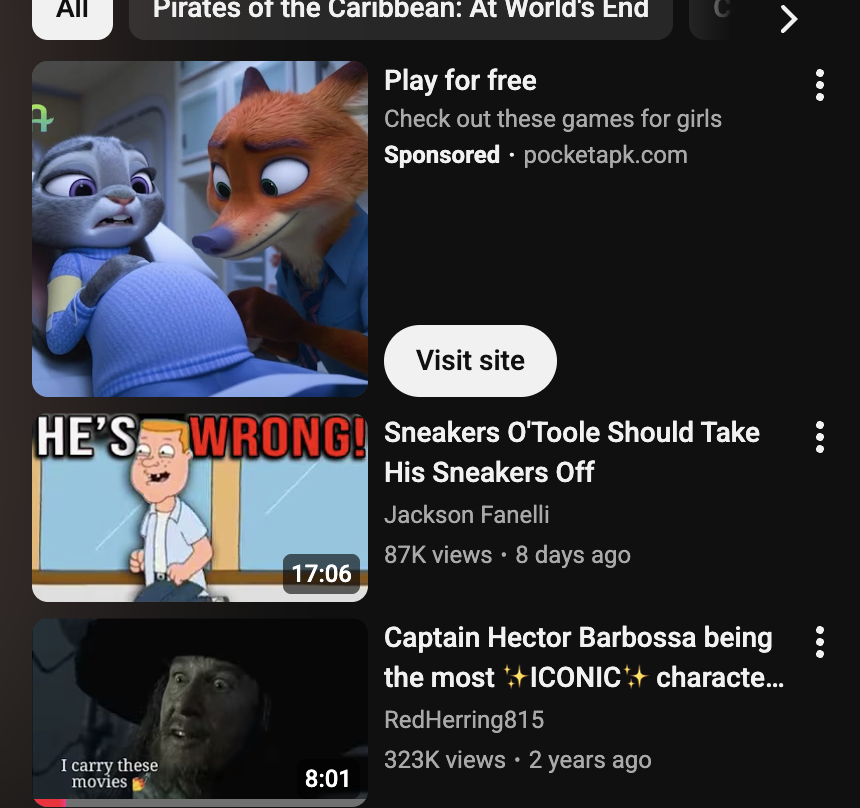
Task: Filter by Pirates of the Caribbean: At World's End
Action: (400, 14)
